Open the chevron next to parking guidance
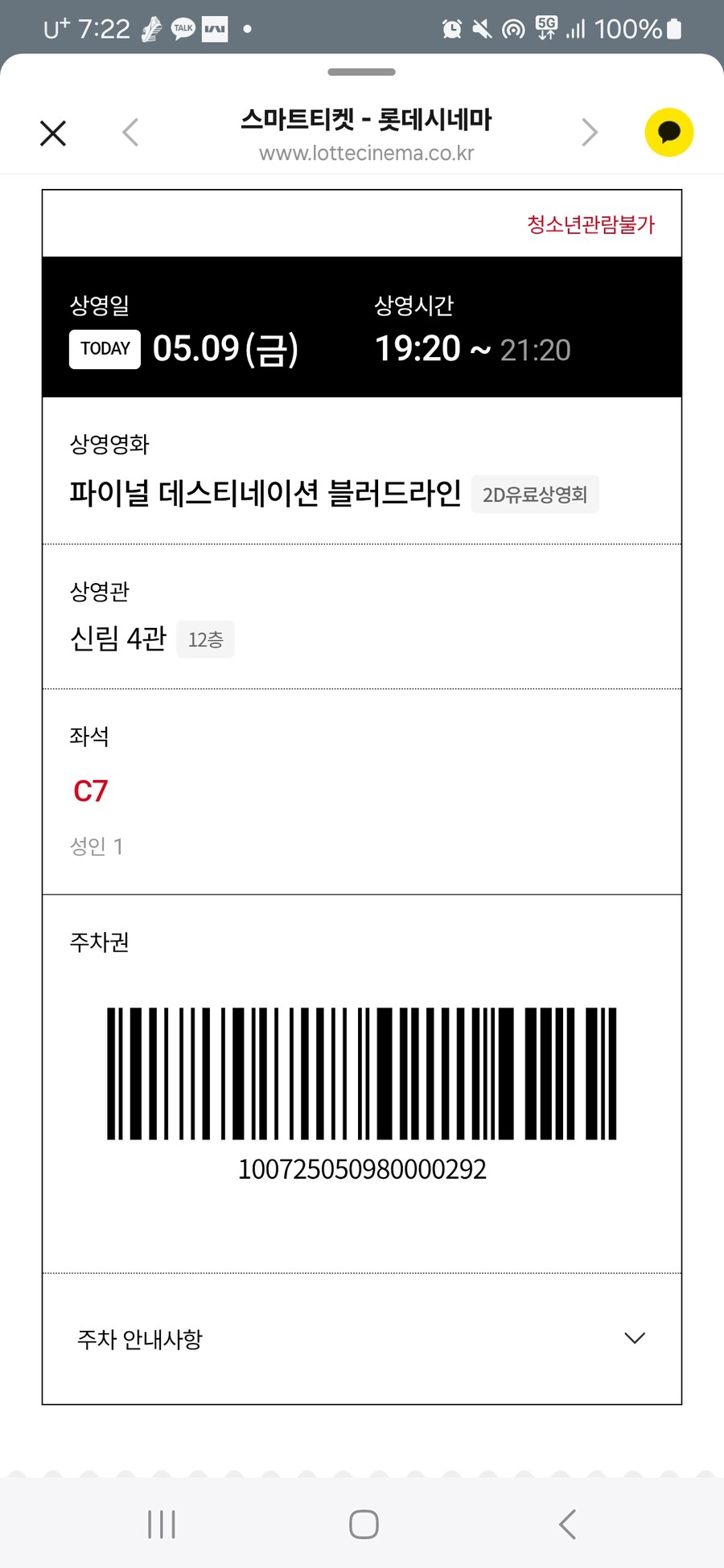Viewport: 724px width, 1568px height. pos(635,1337)
